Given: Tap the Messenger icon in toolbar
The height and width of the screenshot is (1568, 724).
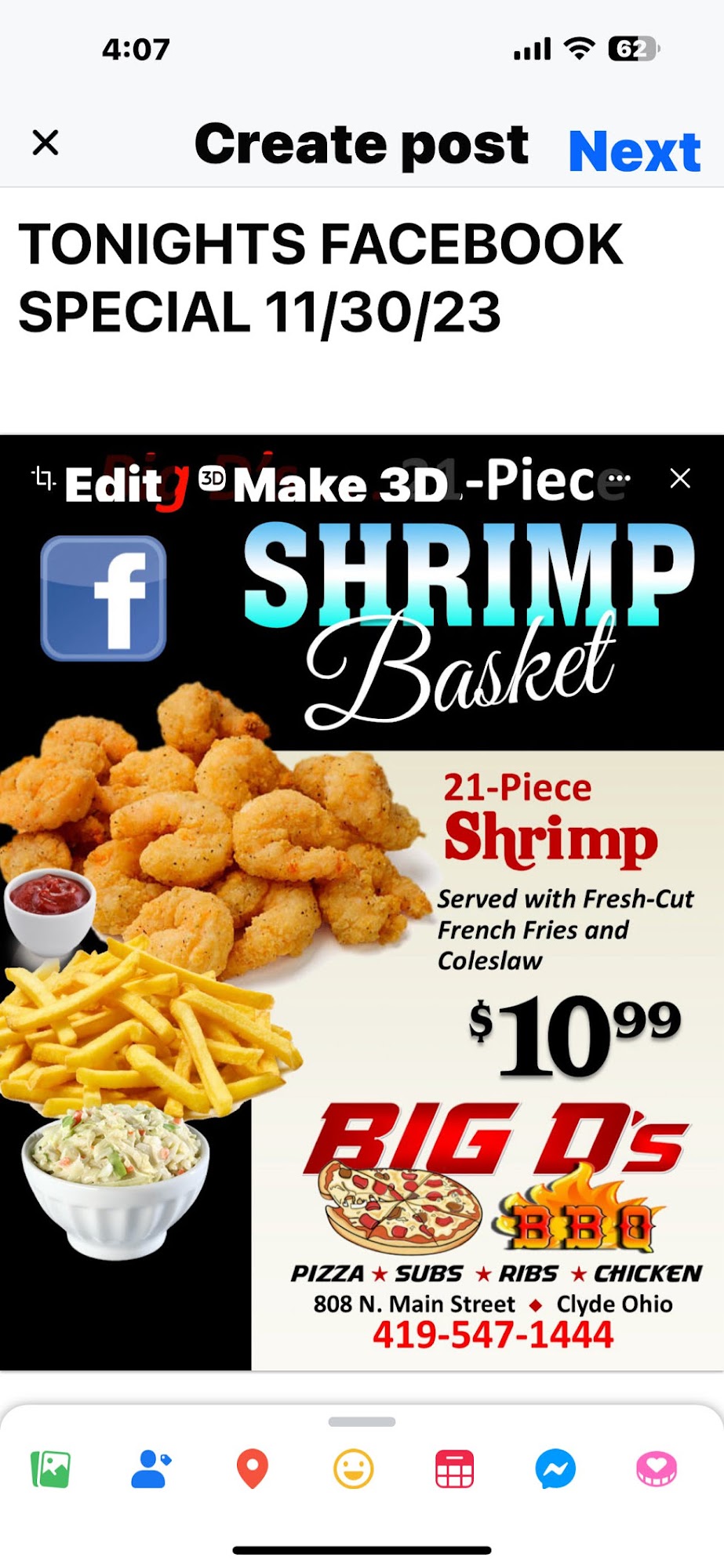Looking at the screenshot, I should pyautogui.click(x=555, y=1469).
